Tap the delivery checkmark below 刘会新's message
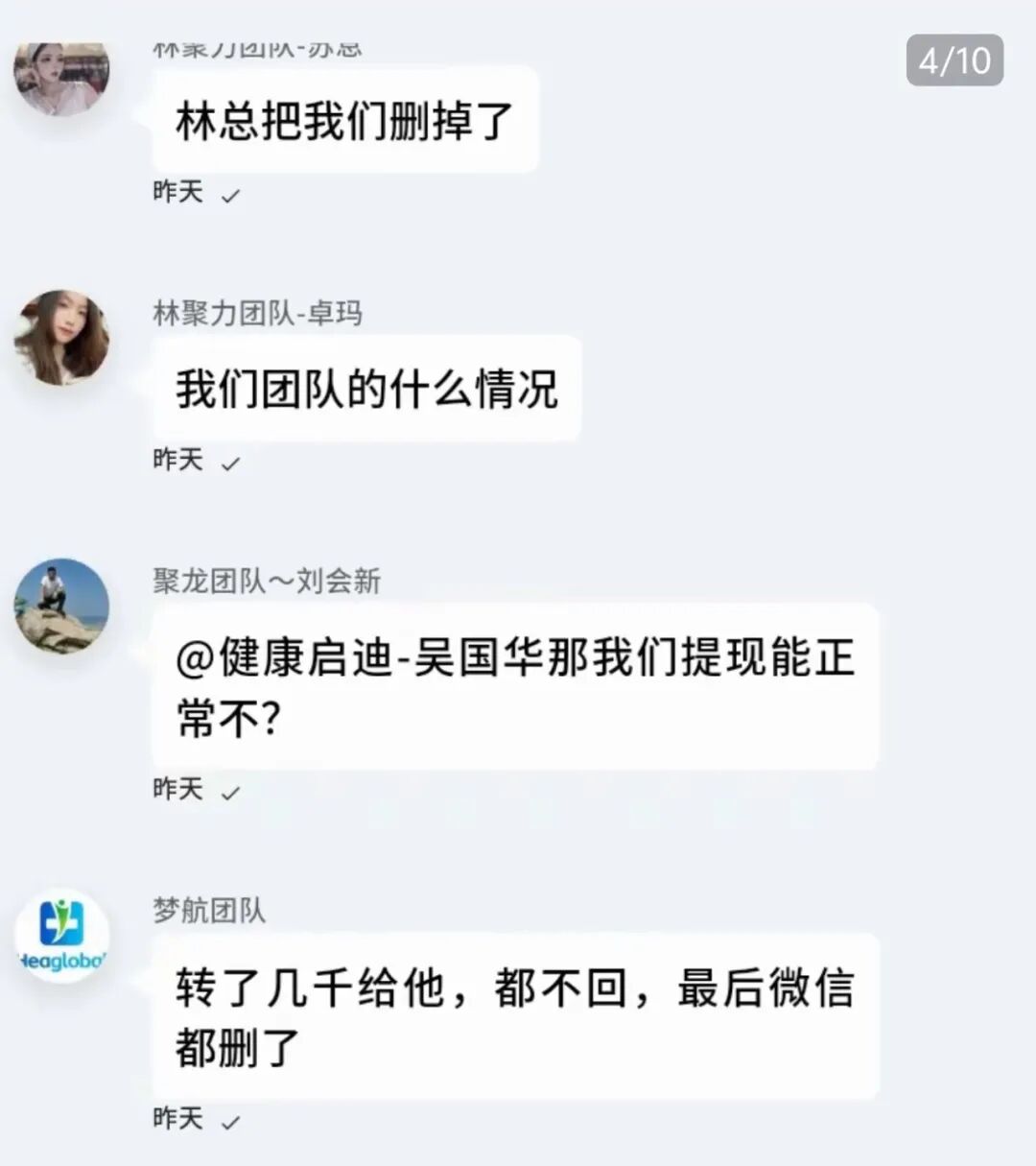The height and width of the screenshot is (1166, 1036). coord(230,791)
